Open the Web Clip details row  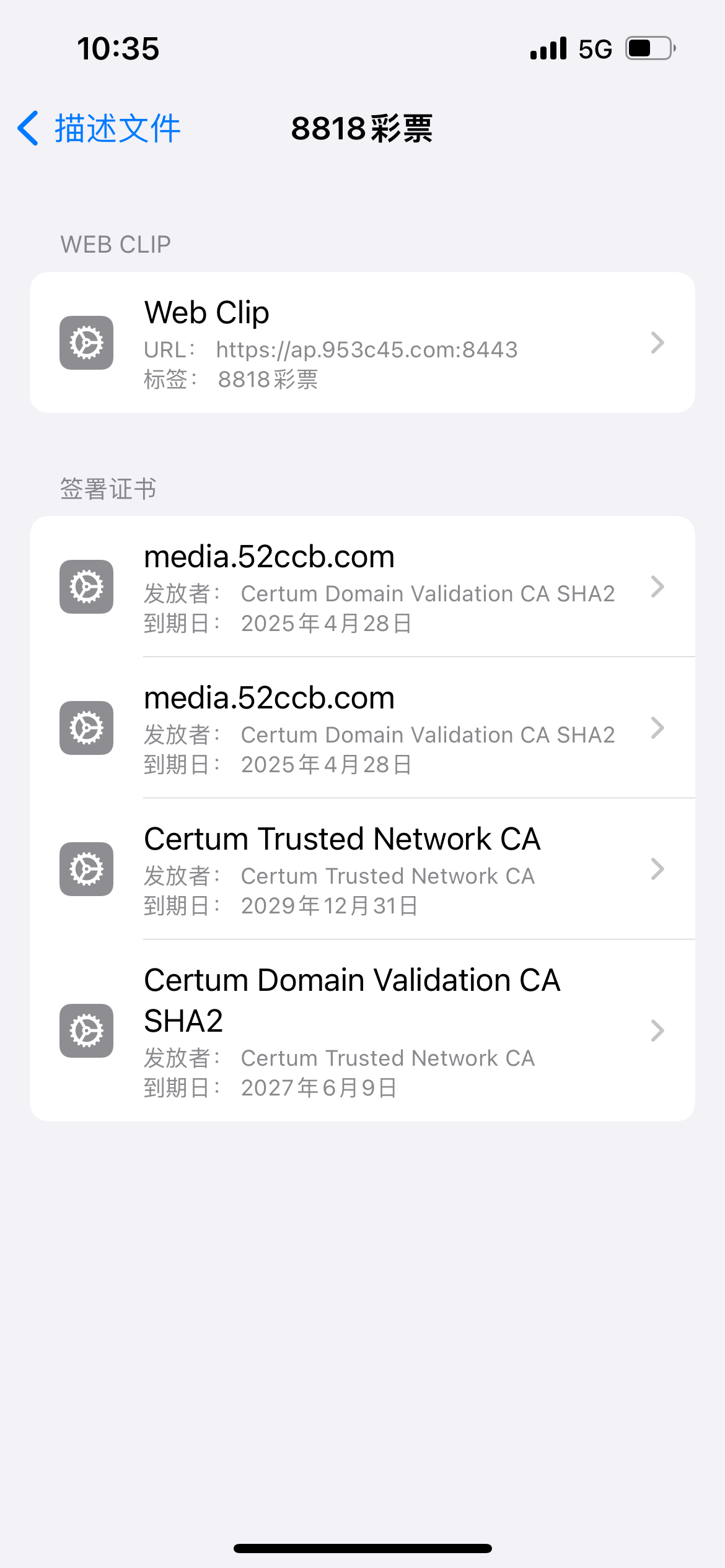tap(362, 343)
